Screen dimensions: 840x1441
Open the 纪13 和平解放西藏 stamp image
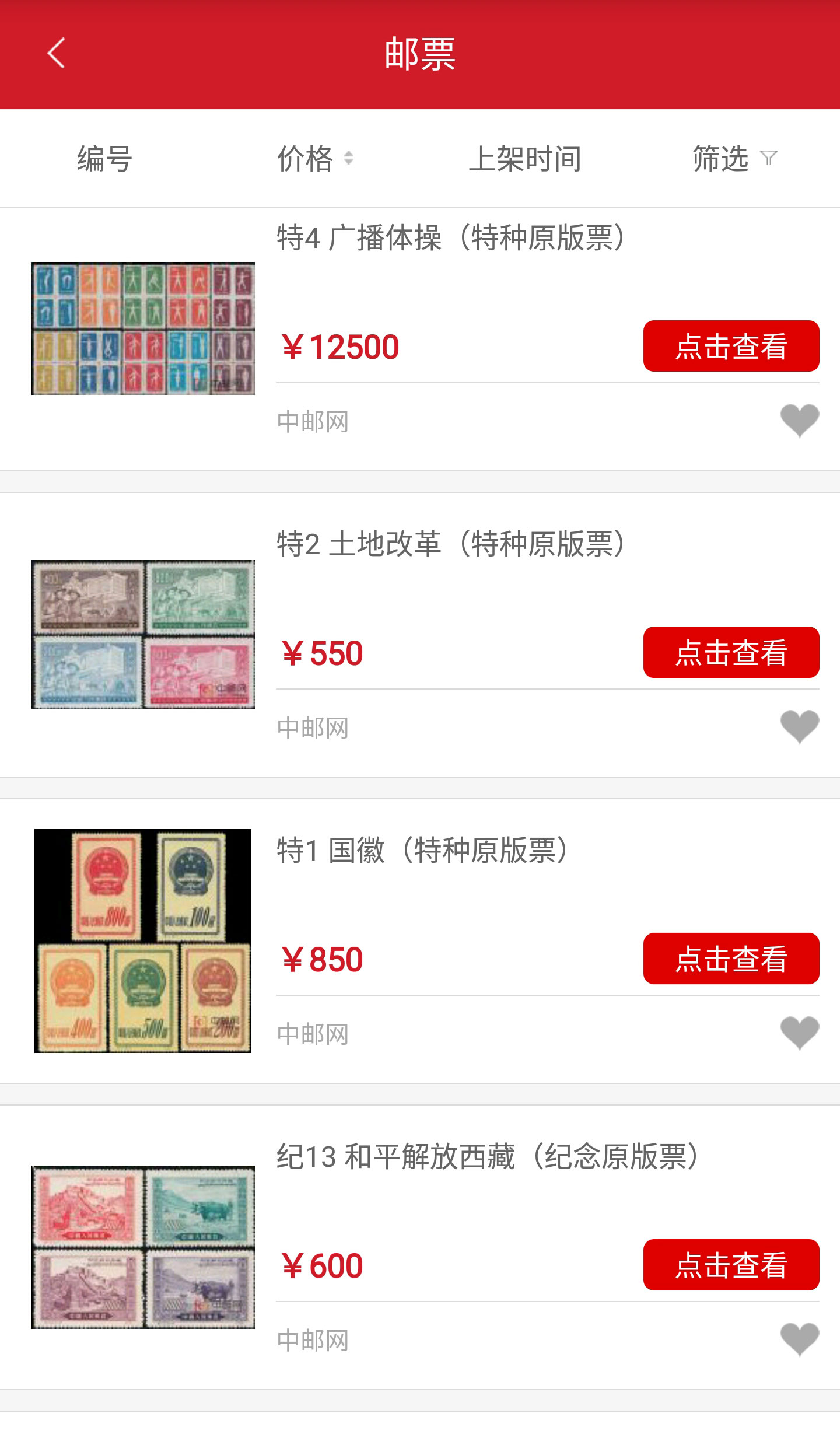pyautogui.click(x=143, y=1247)
